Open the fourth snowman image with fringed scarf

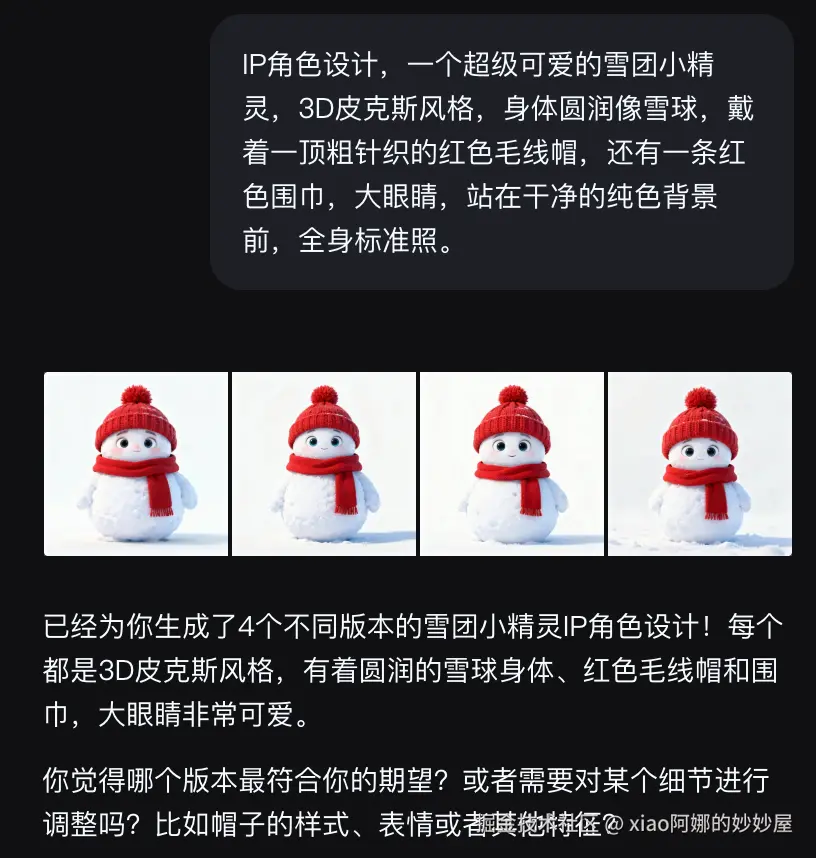[x=700, y=464]
